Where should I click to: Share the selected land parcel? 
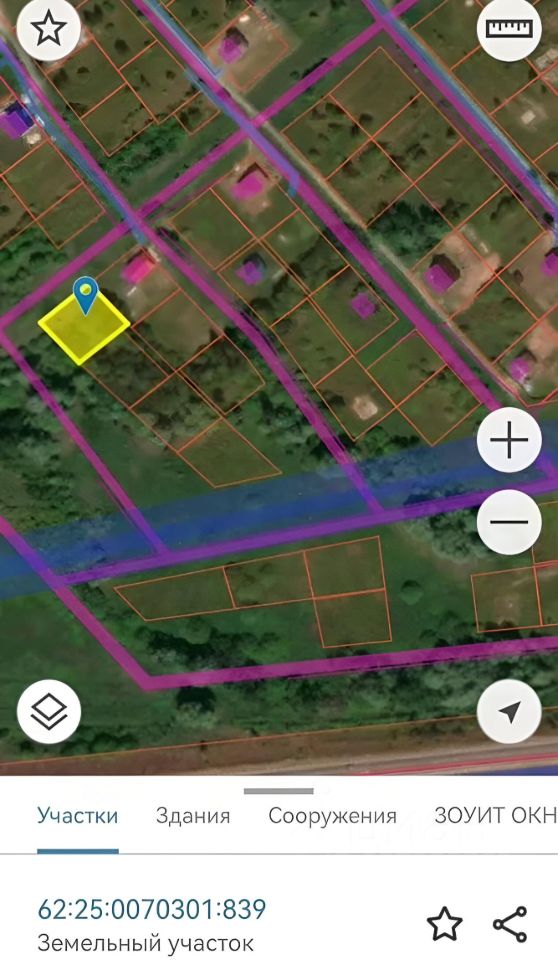pyautogui.click(x=510, y=924)
